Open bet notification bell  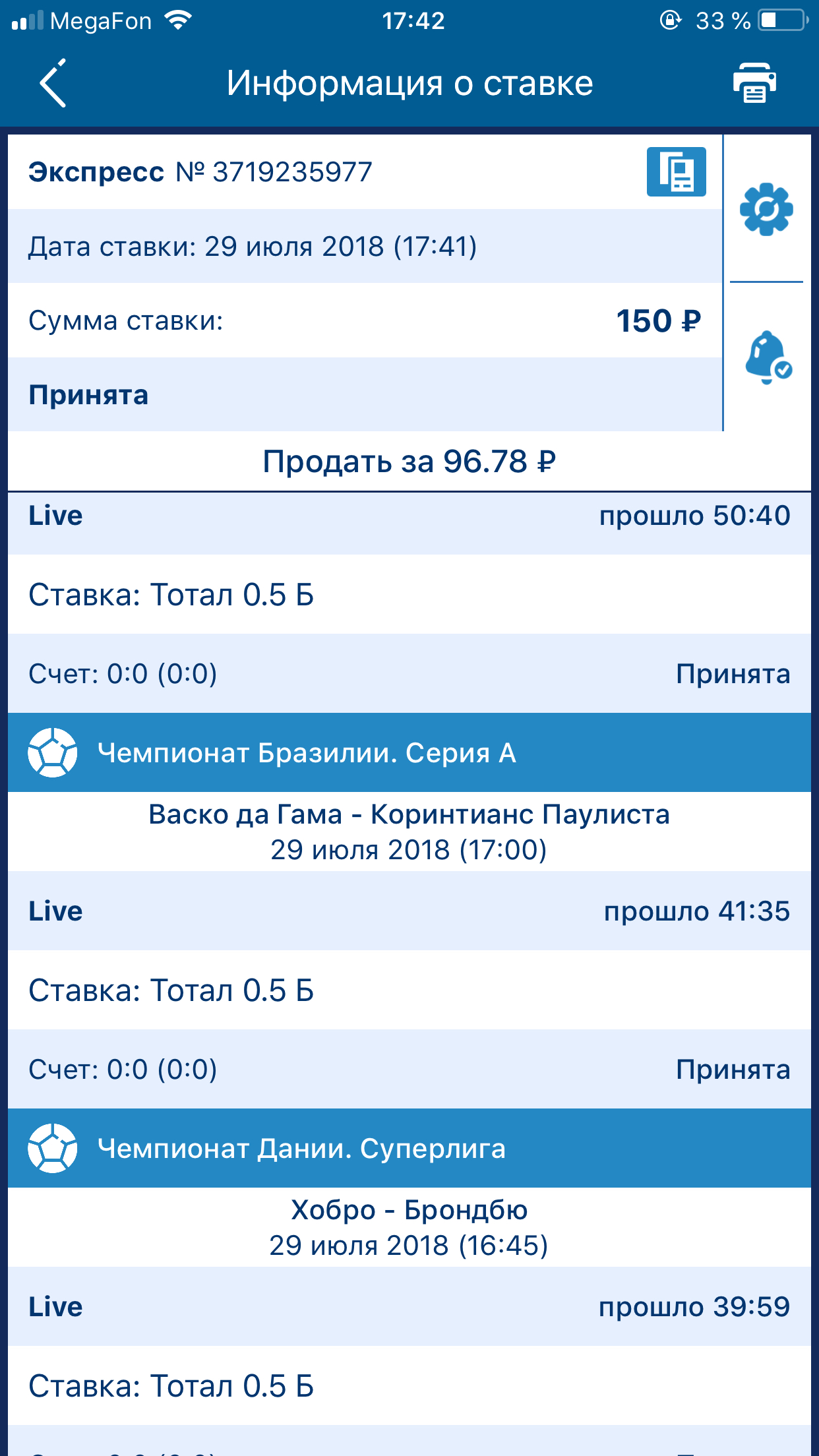pos(767,357)
